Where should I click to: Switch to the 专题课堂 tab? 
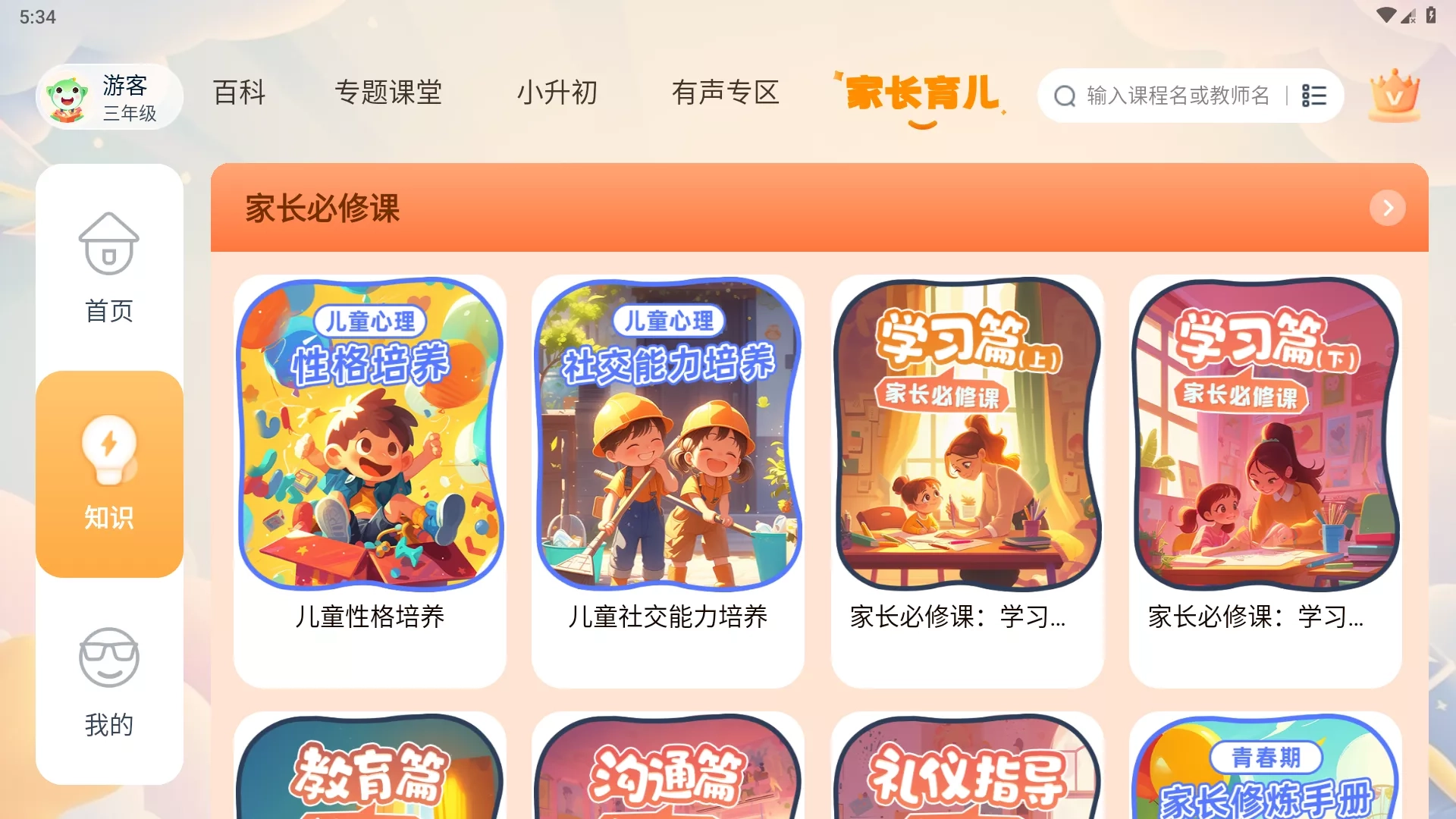point(388,93)
